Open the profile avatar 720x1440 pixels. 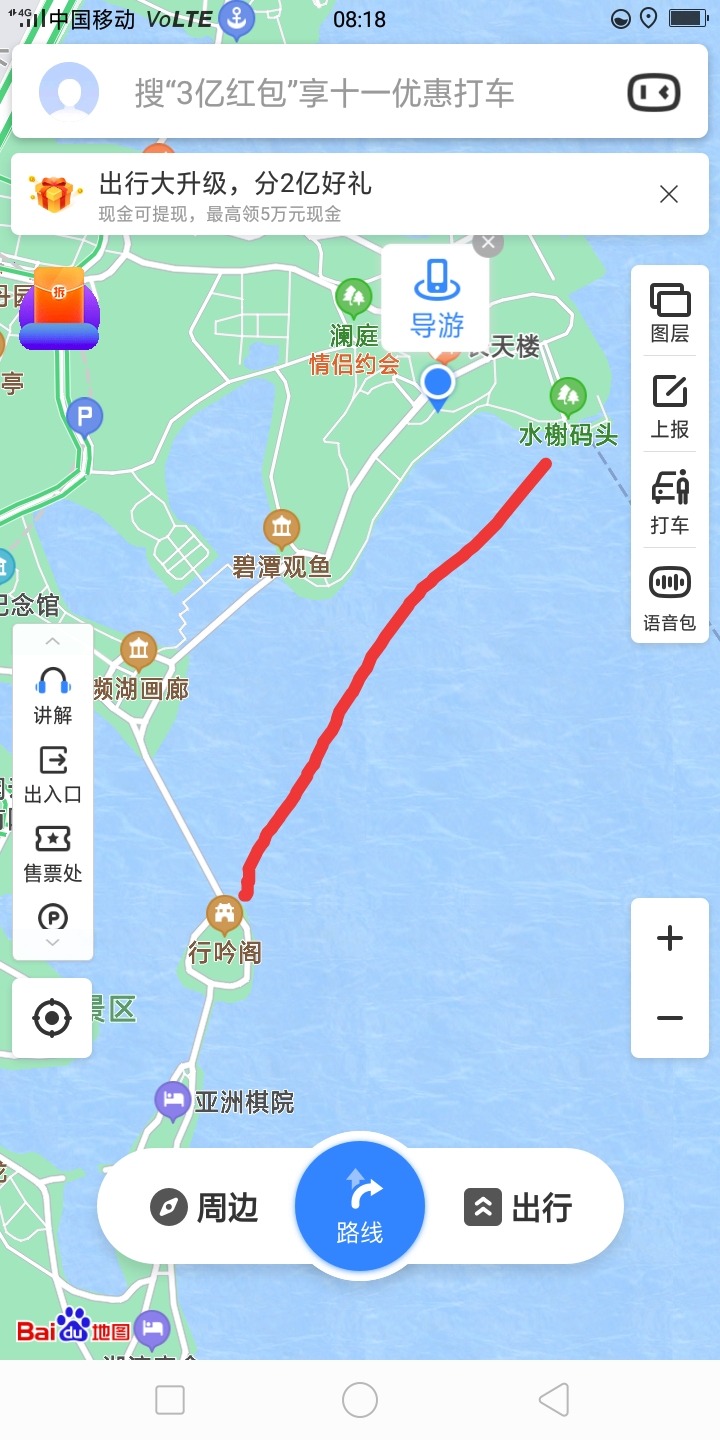click(x=68, y=93)
